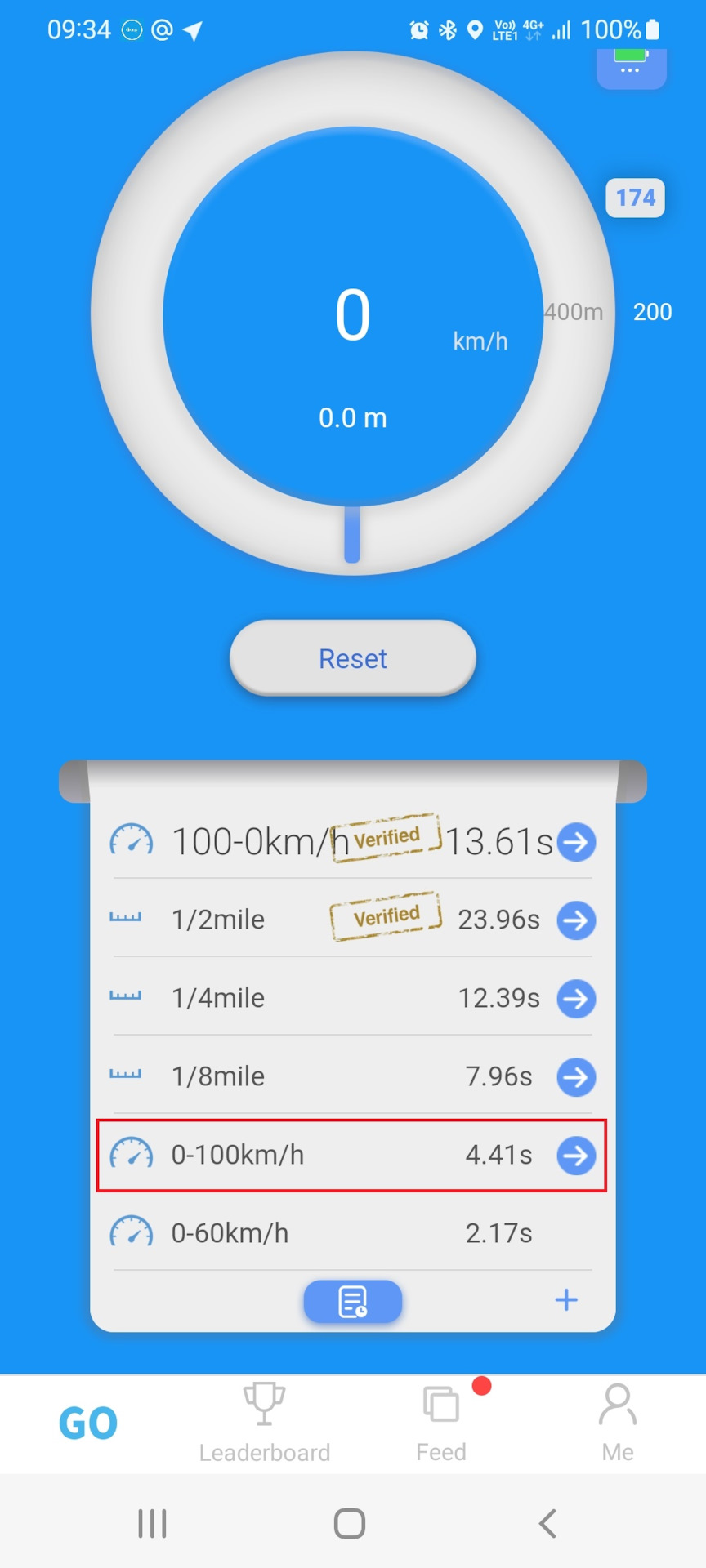706x1568 pixels.
Task: Go back using system back button
Action: 548,1524
